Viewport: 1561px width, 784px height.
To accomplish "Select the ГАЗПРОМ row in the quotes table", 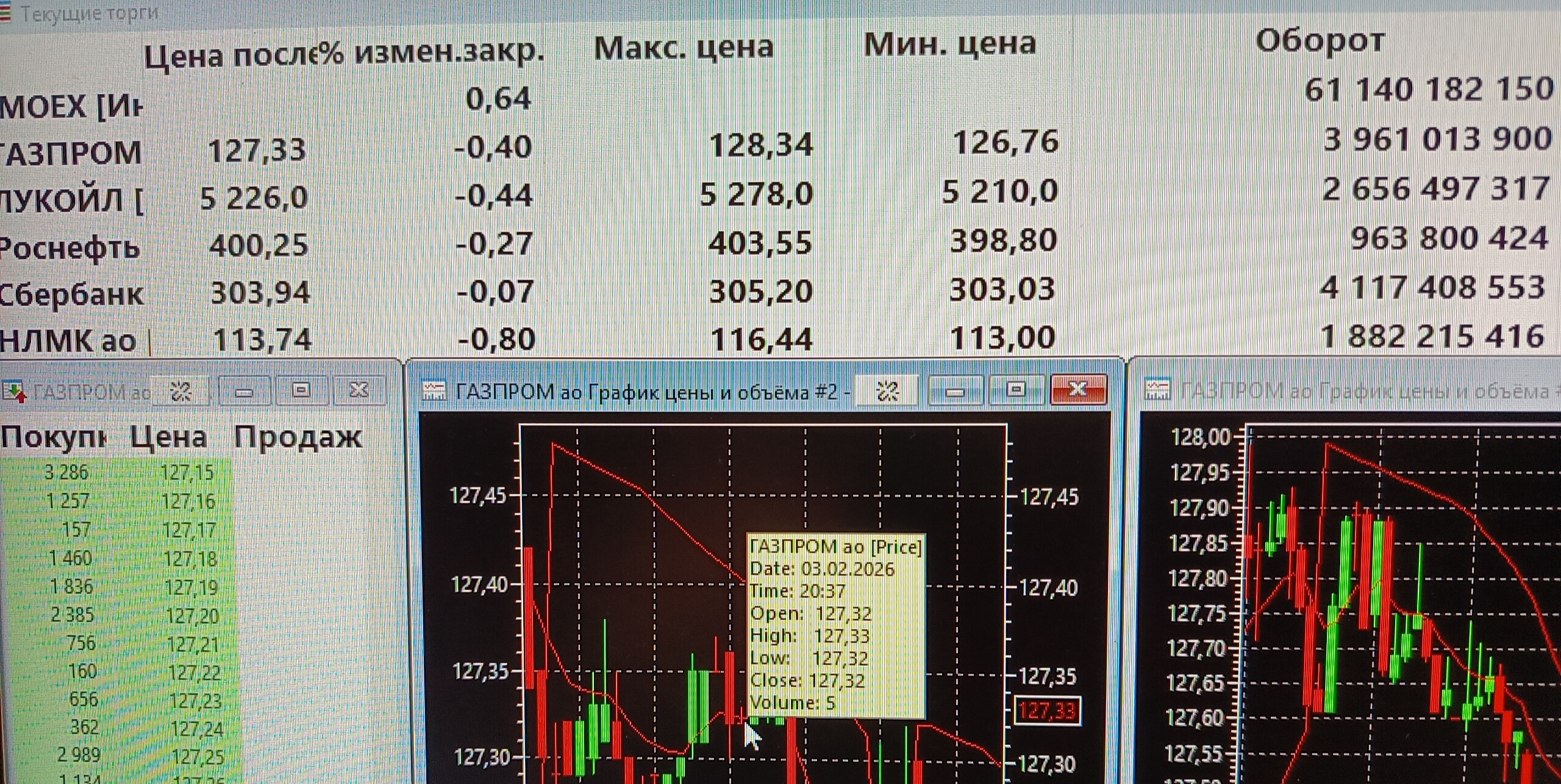I will (x=71, y=152).
